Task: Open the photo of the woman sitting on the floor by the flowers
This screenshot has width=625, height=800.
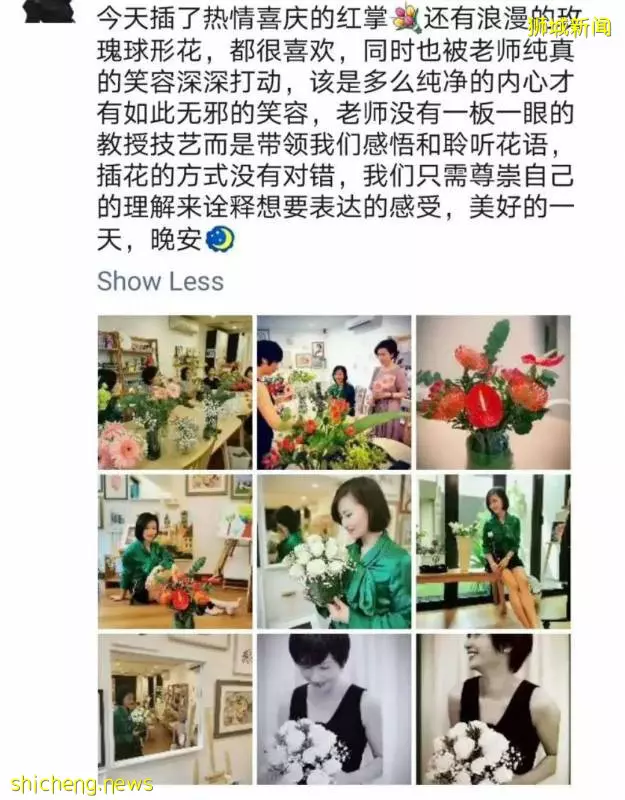Action: pyautogui.click(x=175, y=551)
